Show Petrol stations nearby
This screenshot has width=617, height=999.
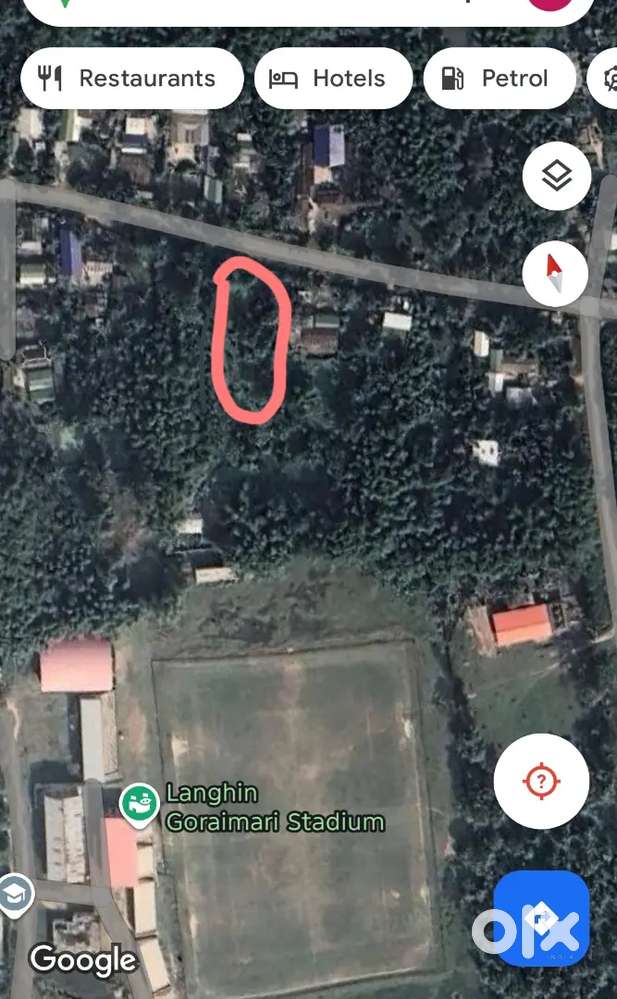499,78
